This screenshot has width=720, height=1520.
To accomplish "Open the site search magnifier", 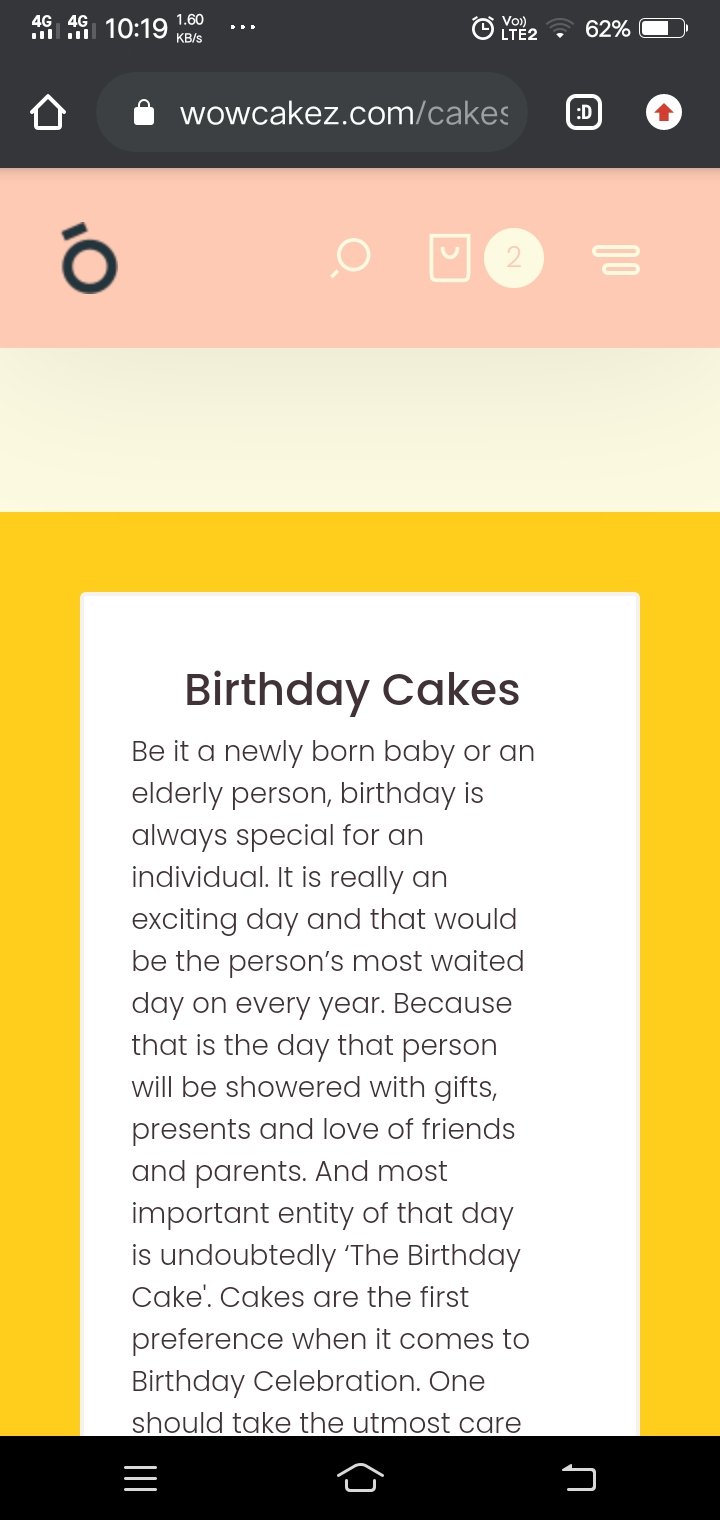I will [x=350, y=258].
